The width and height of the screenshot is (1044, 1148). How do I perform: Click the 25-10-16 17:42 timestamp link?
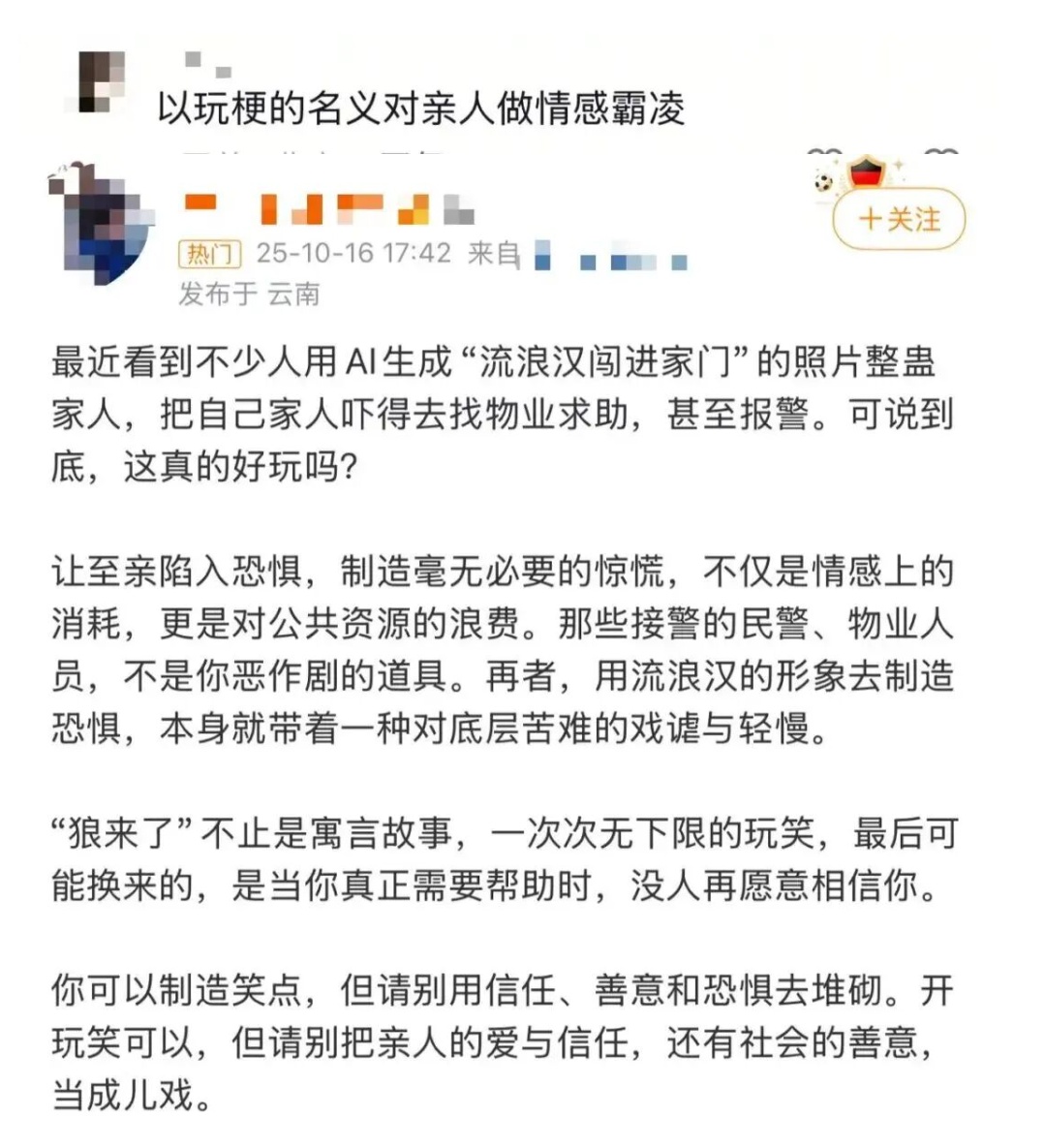click(x=353, y=254)
